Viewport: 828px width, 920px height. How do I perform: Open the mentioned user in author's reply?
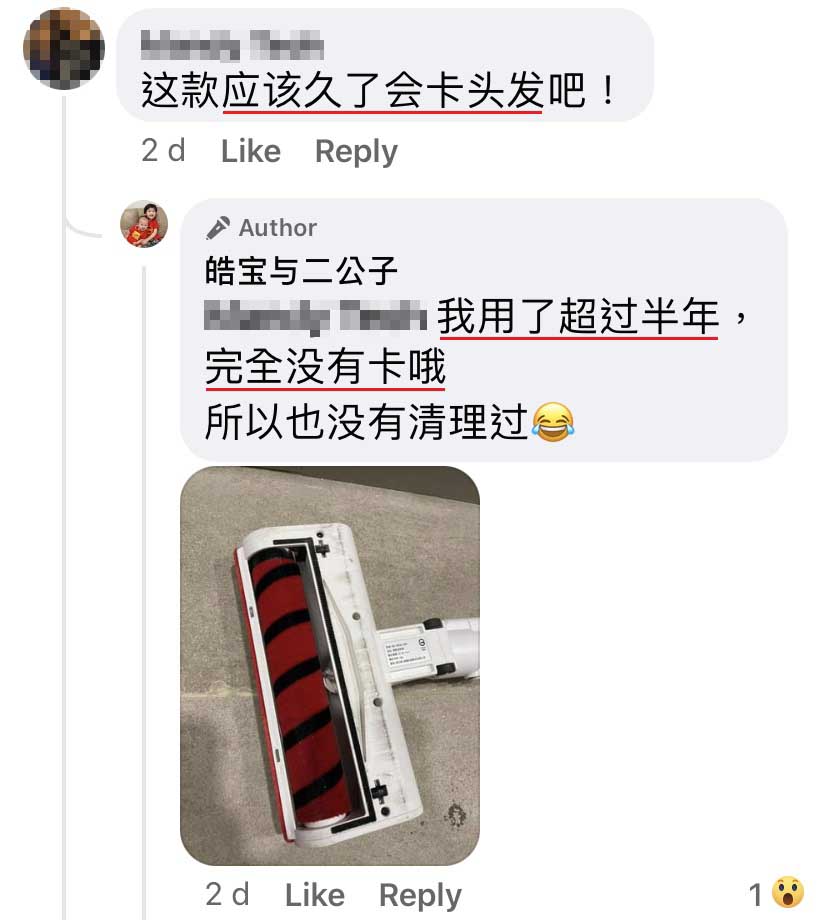(316, 317)
